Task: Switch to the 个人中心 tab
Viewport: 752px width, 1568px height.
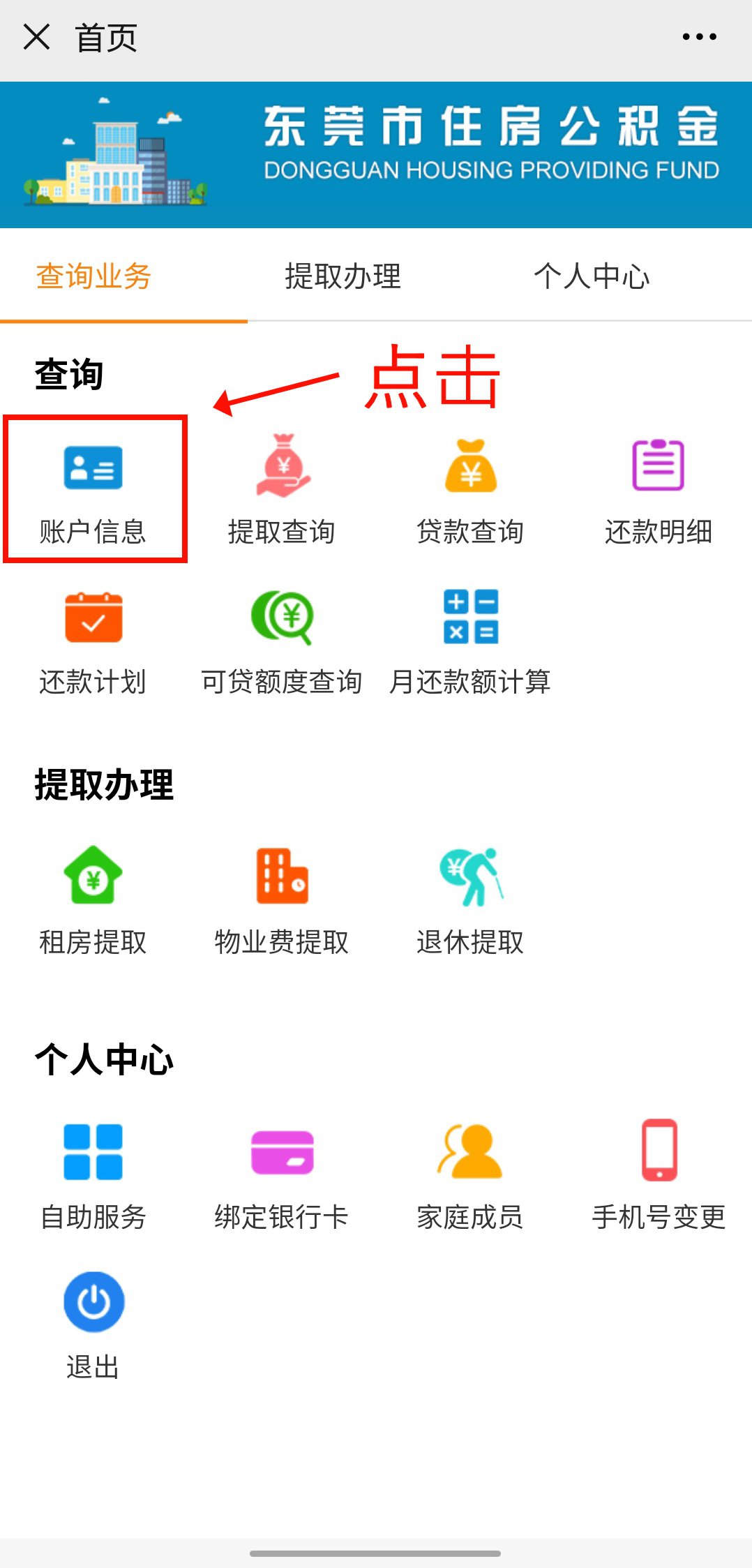Action: coord(592,276)
